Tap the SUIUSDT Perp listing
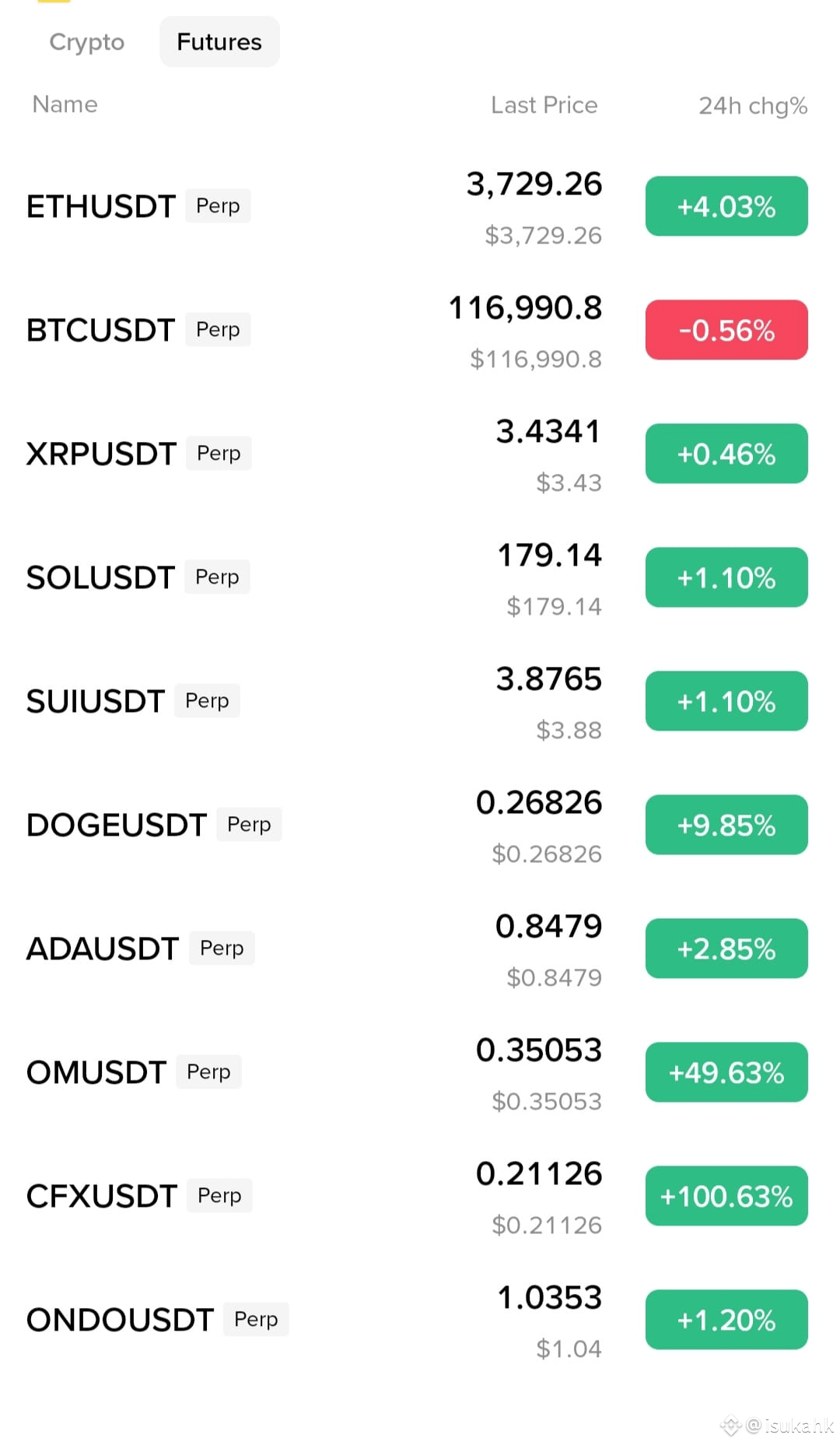 coord(420,702)
